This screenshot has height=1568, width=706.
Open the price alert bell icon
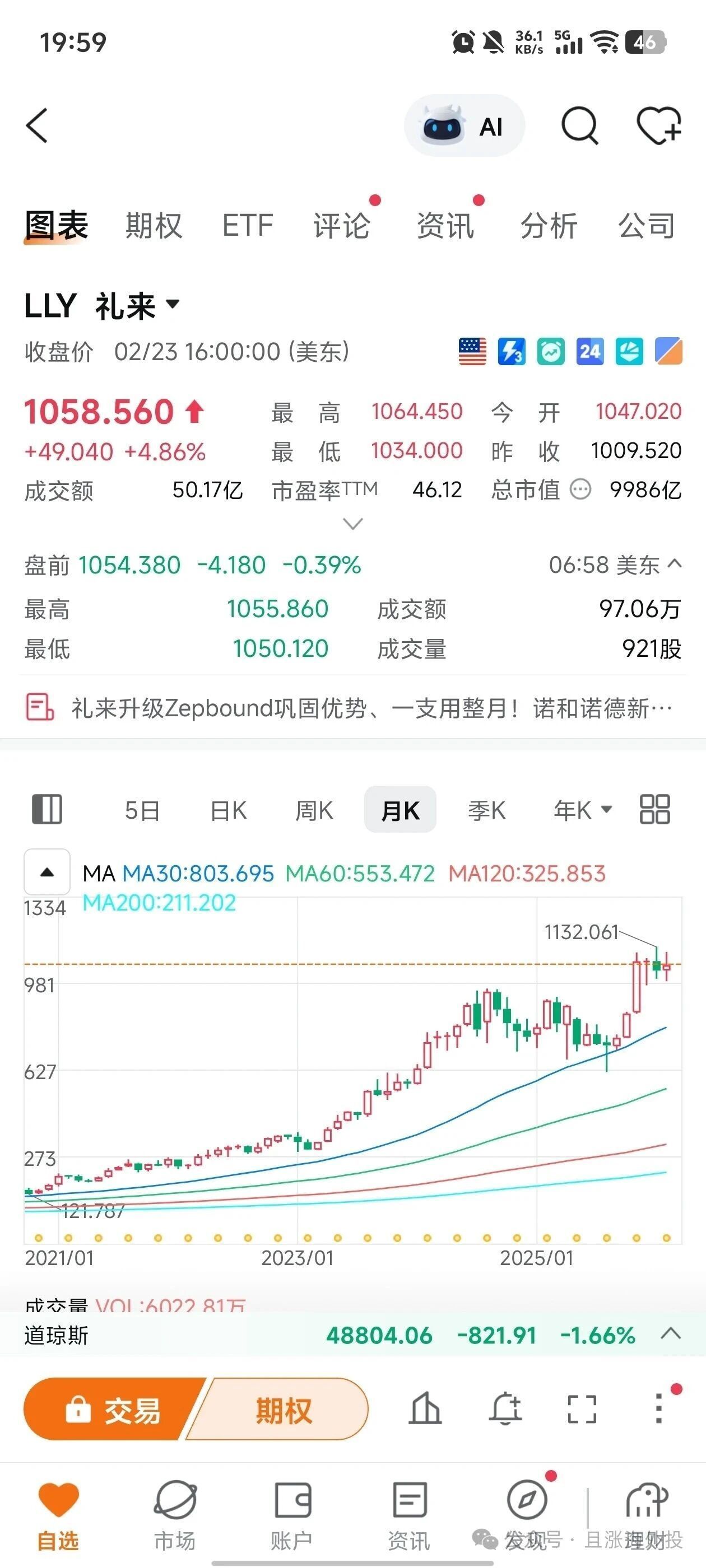click(x=505, y=1408)
